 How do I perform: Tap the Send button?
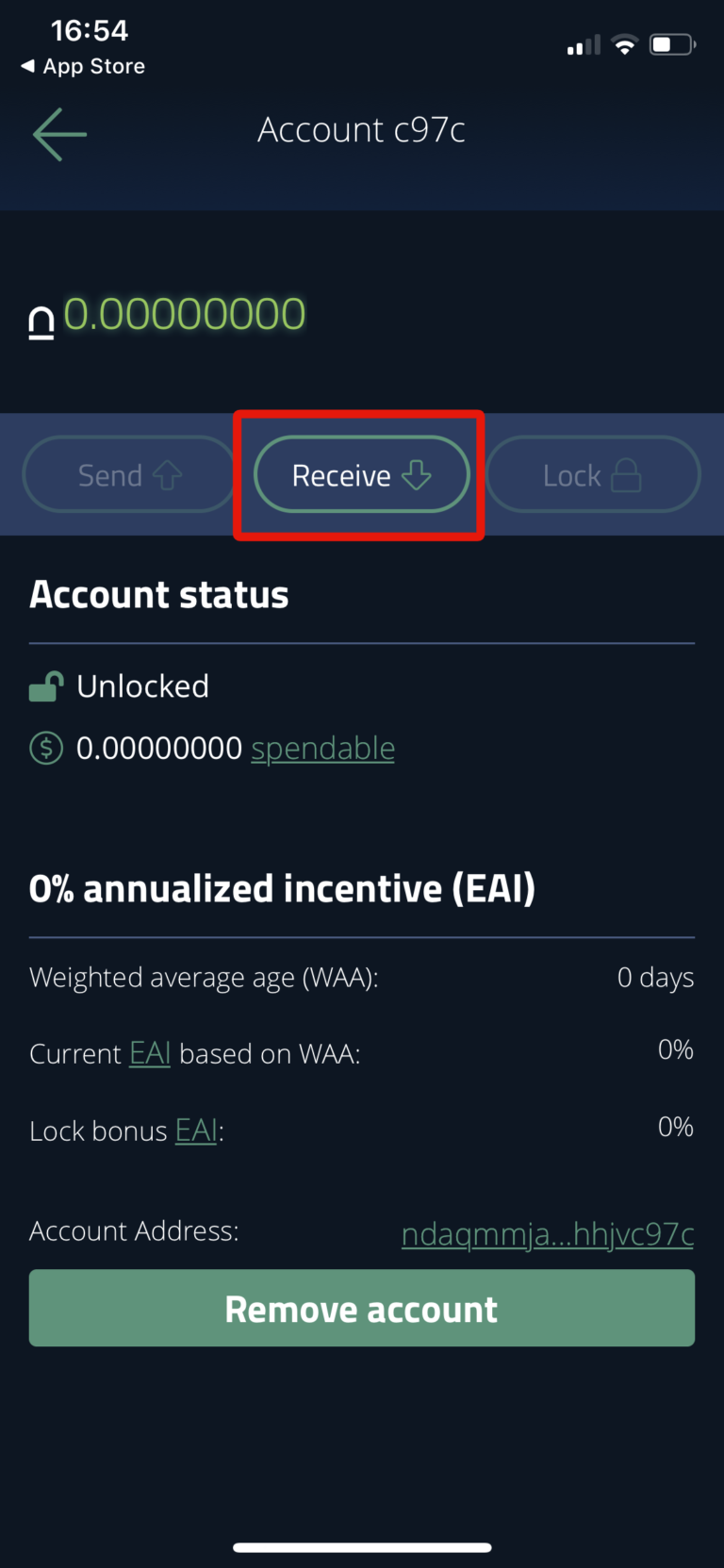(128, 475)
